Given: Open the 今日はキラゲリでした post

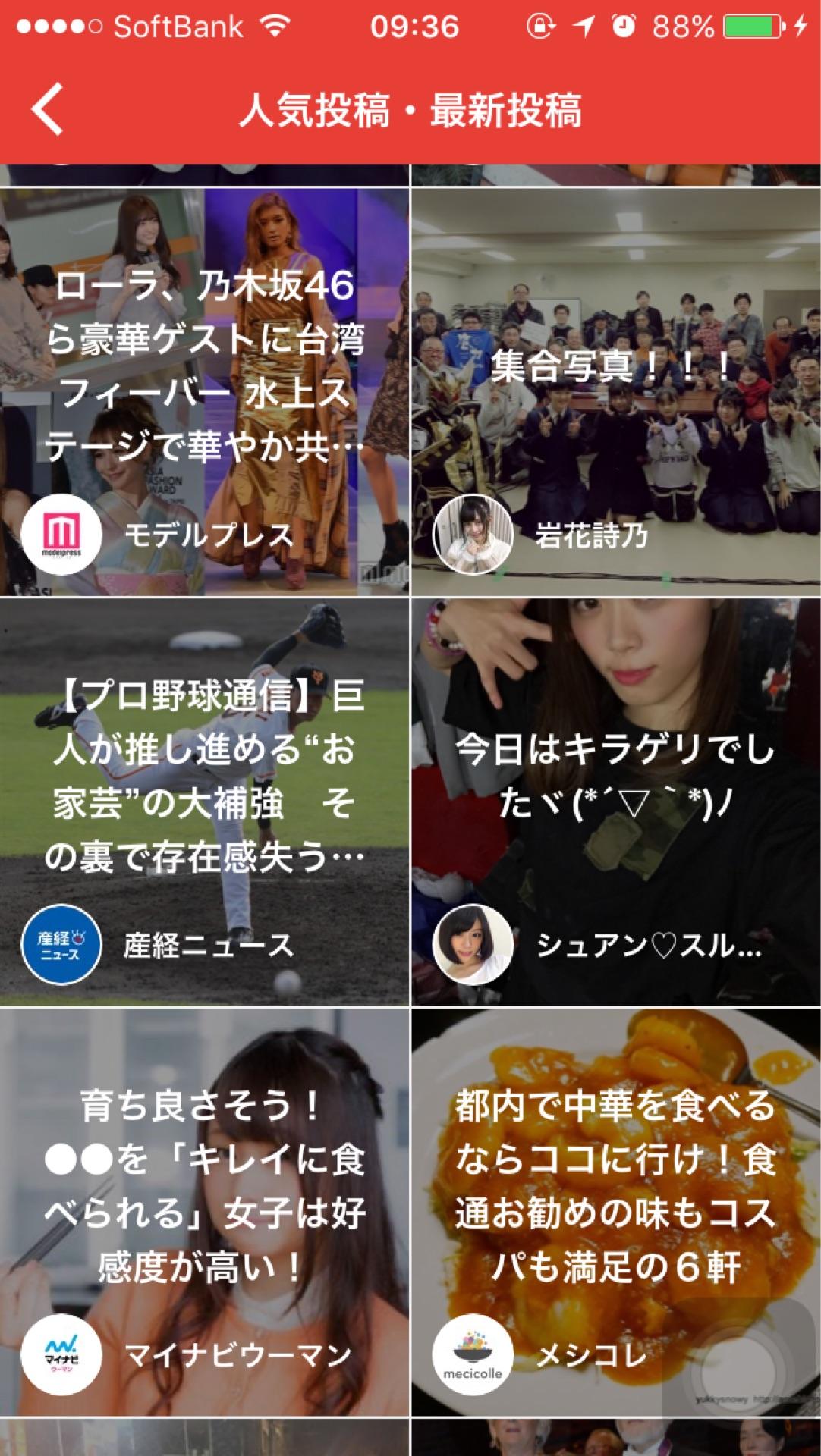Looking at the screenshot, I should [x=615, y=775].
